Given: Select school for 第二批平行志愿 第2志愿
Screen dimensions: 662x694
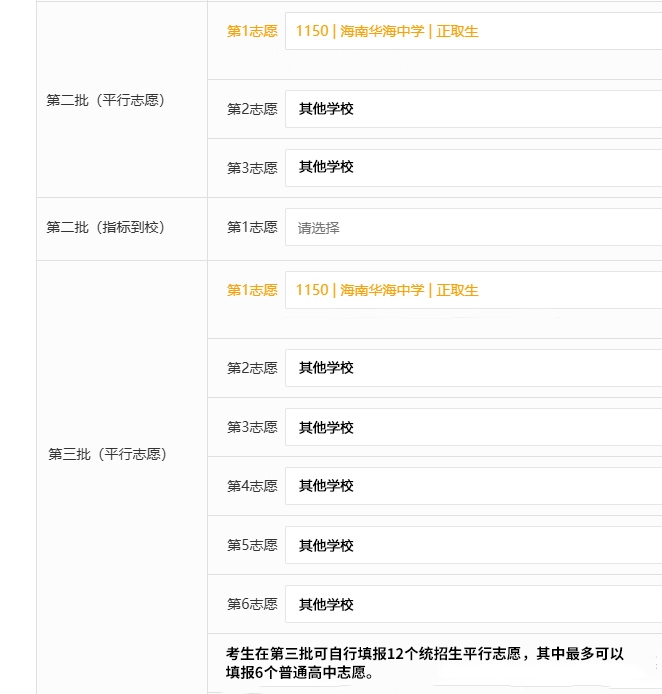Looking at the screenshot, I should [472, 109].
